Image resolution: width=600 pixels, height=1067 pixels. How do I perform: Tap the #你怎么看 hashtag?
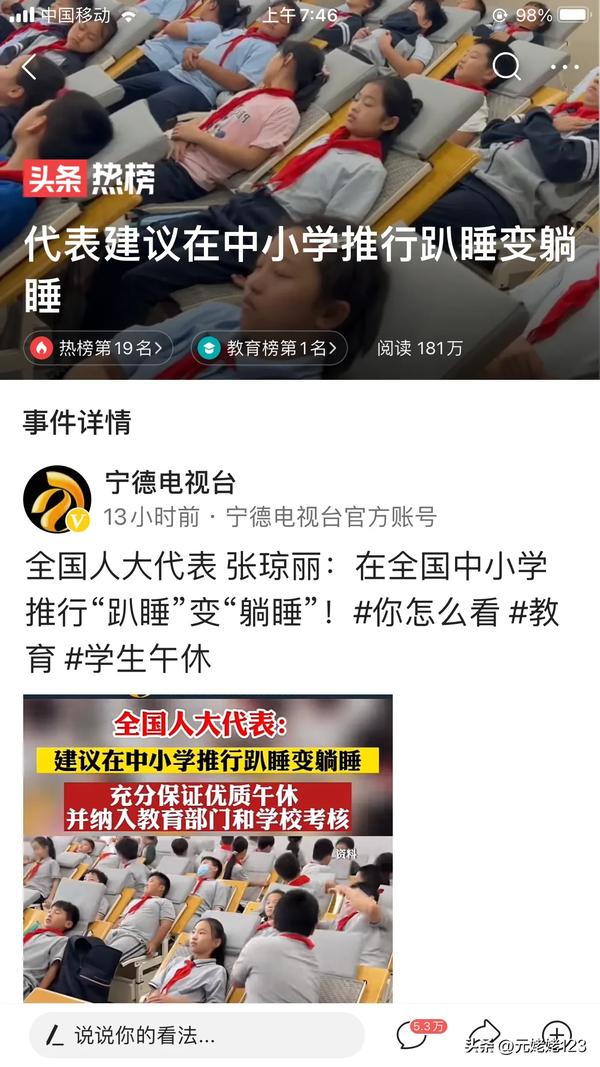[426, 613]
